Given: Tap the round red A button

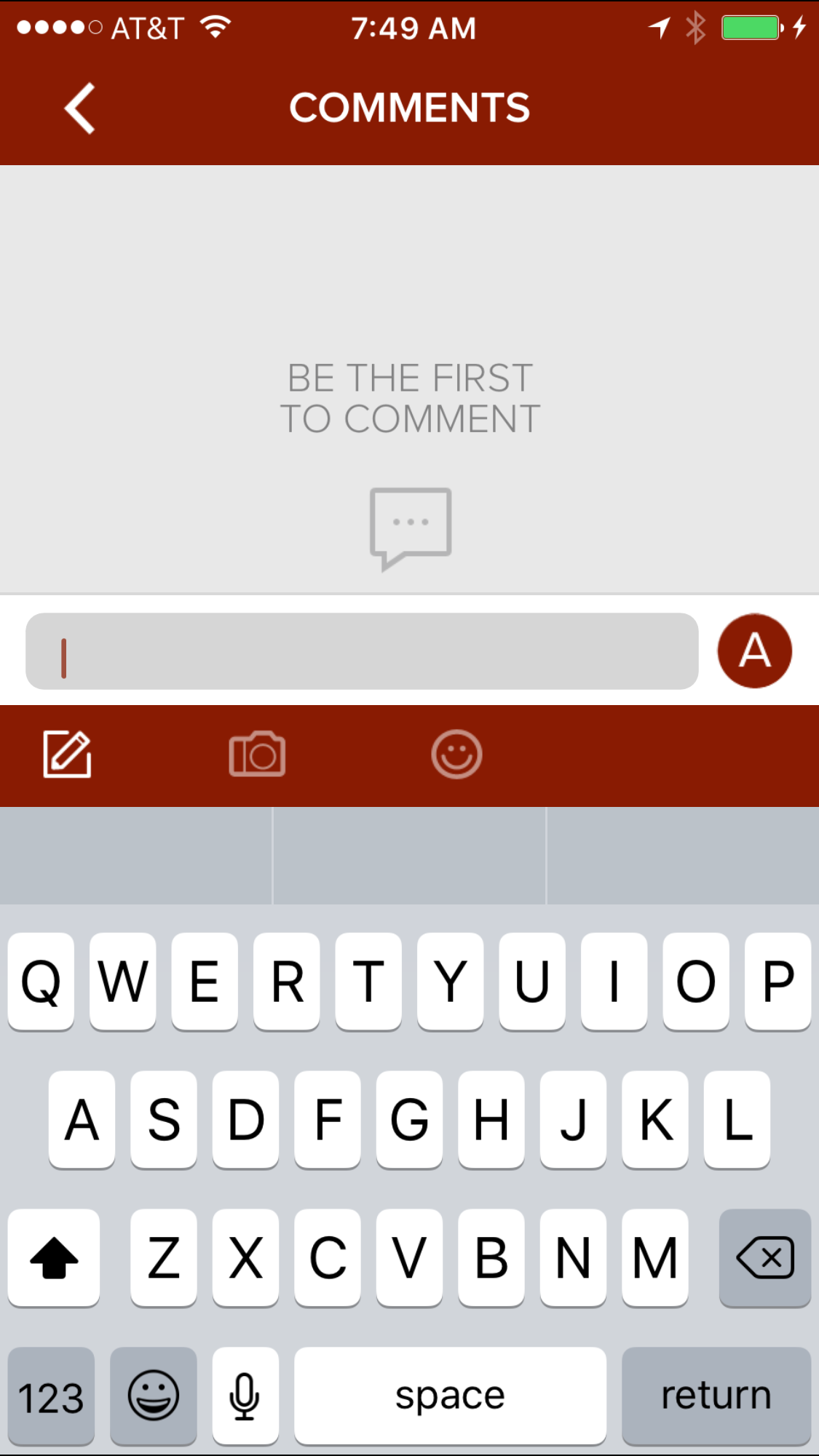Looking at the screenshot, I should (755, 651).
